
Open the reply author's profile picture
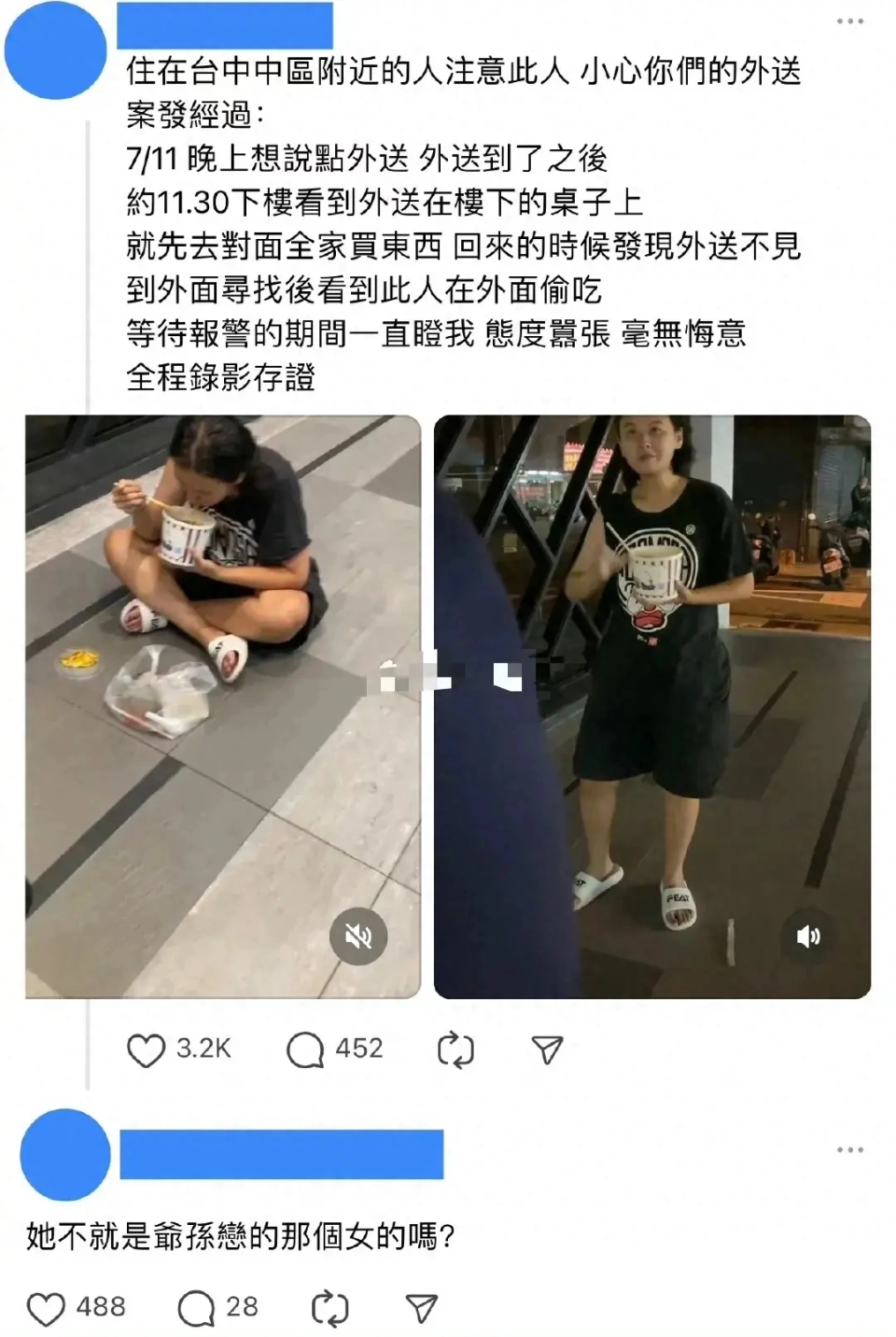point(65,1155)
